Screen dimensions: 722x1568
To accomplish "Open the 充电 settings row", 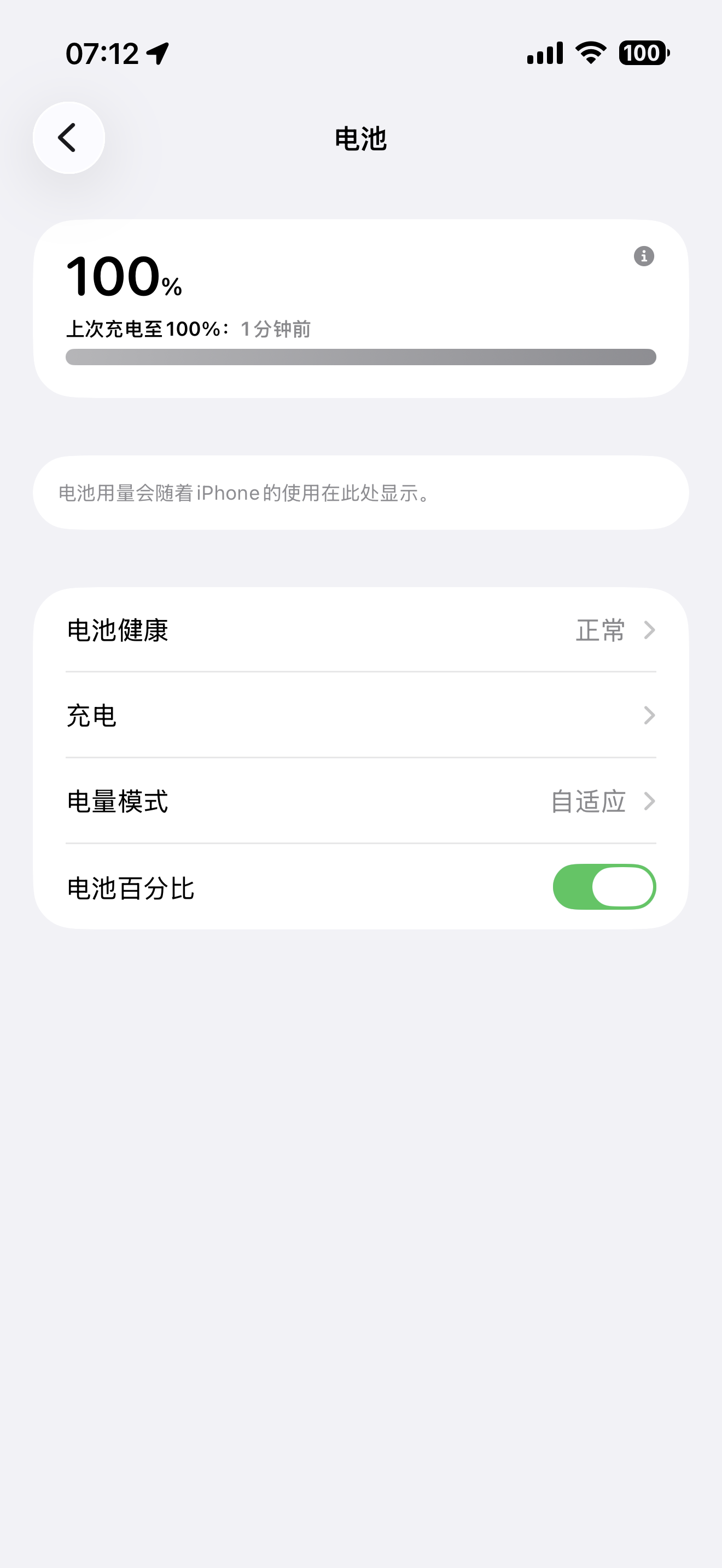I will (360, 715).
